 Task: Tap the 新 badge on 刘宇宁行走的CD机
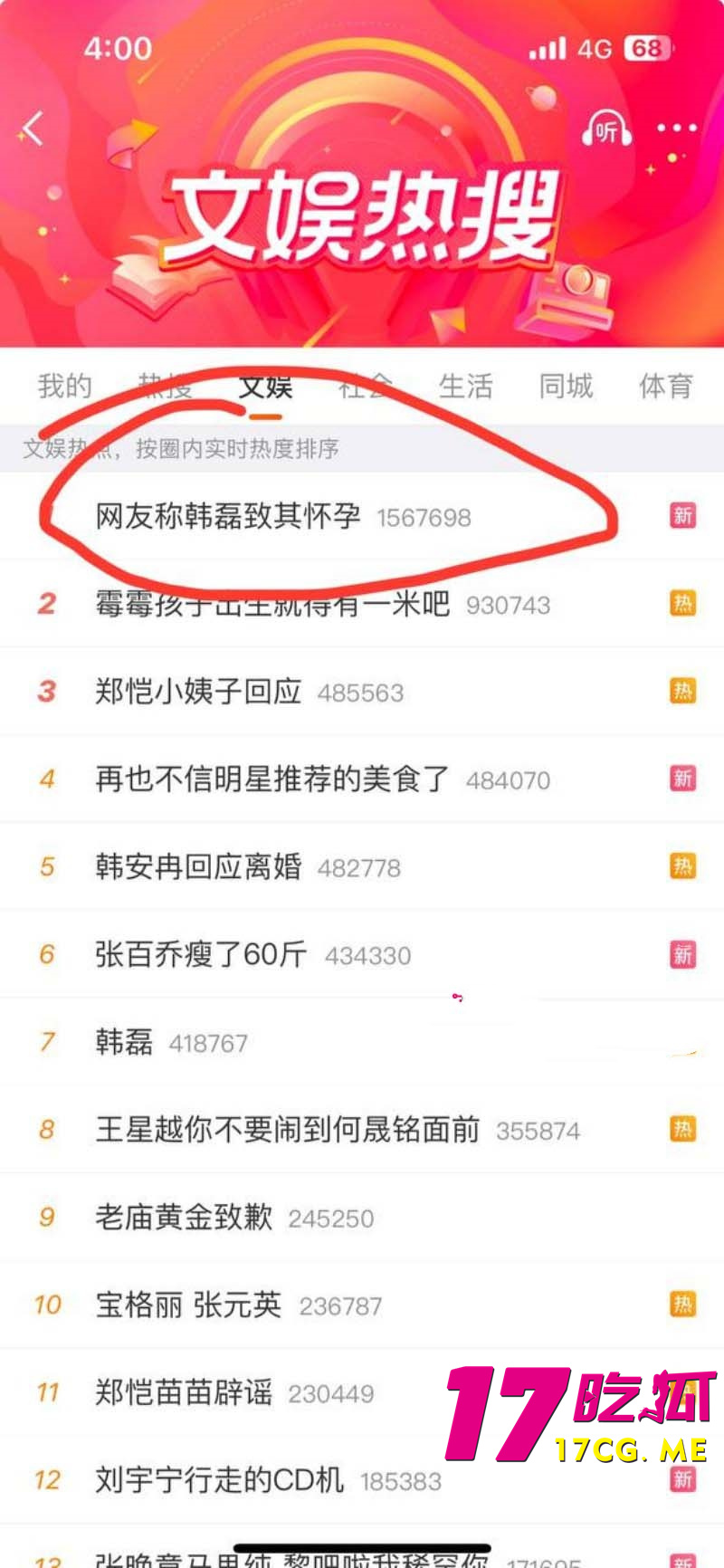point(683,1480)
